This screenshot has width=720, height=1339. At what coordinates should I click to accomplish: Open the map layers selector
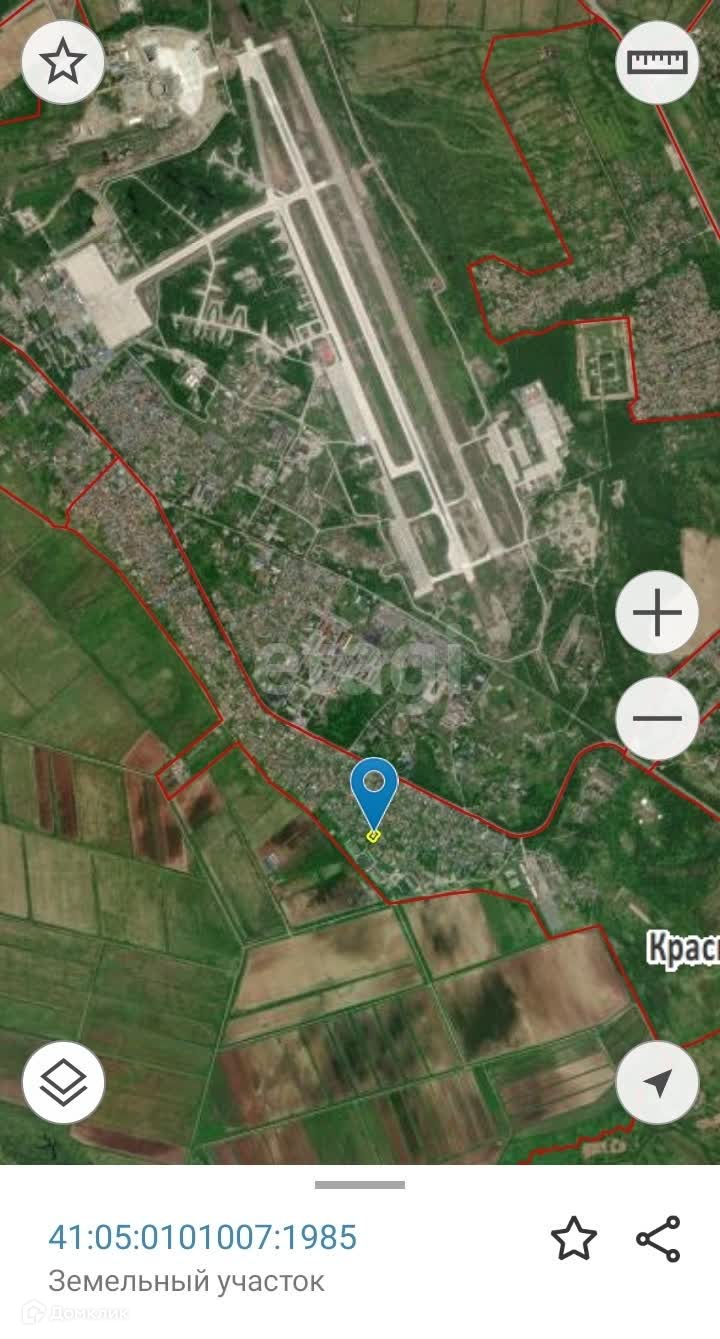click(63, 1082)
